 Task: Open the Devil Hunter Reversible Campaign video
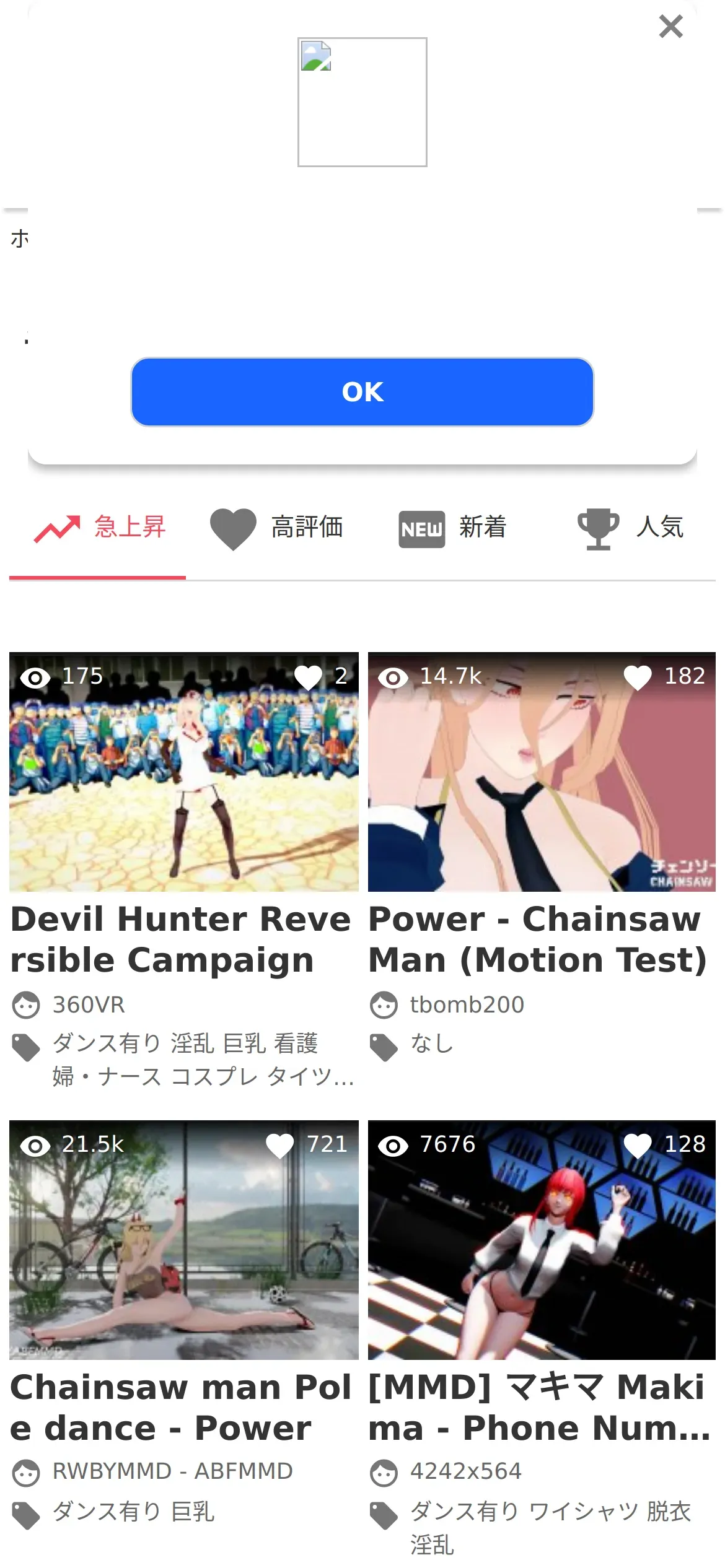183,772
